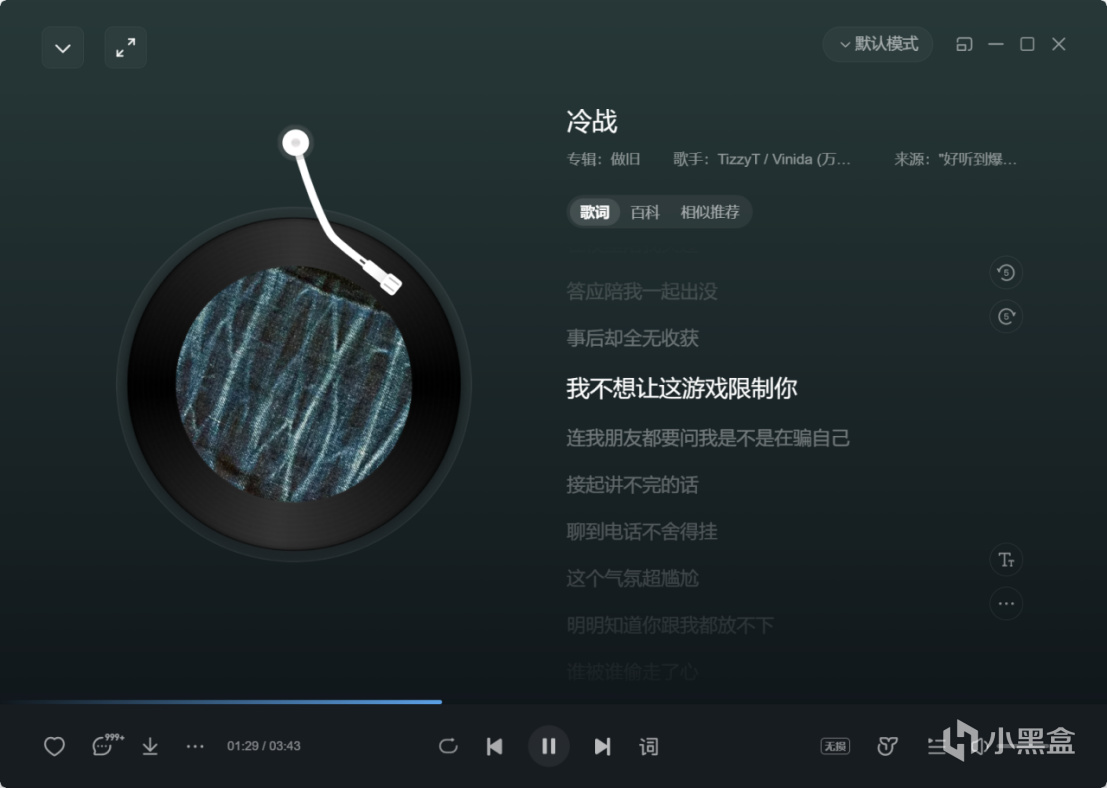The height and width of the screenshot is (788, 1107).
Task: Download the current song
Action: click(x=150, y=746)
